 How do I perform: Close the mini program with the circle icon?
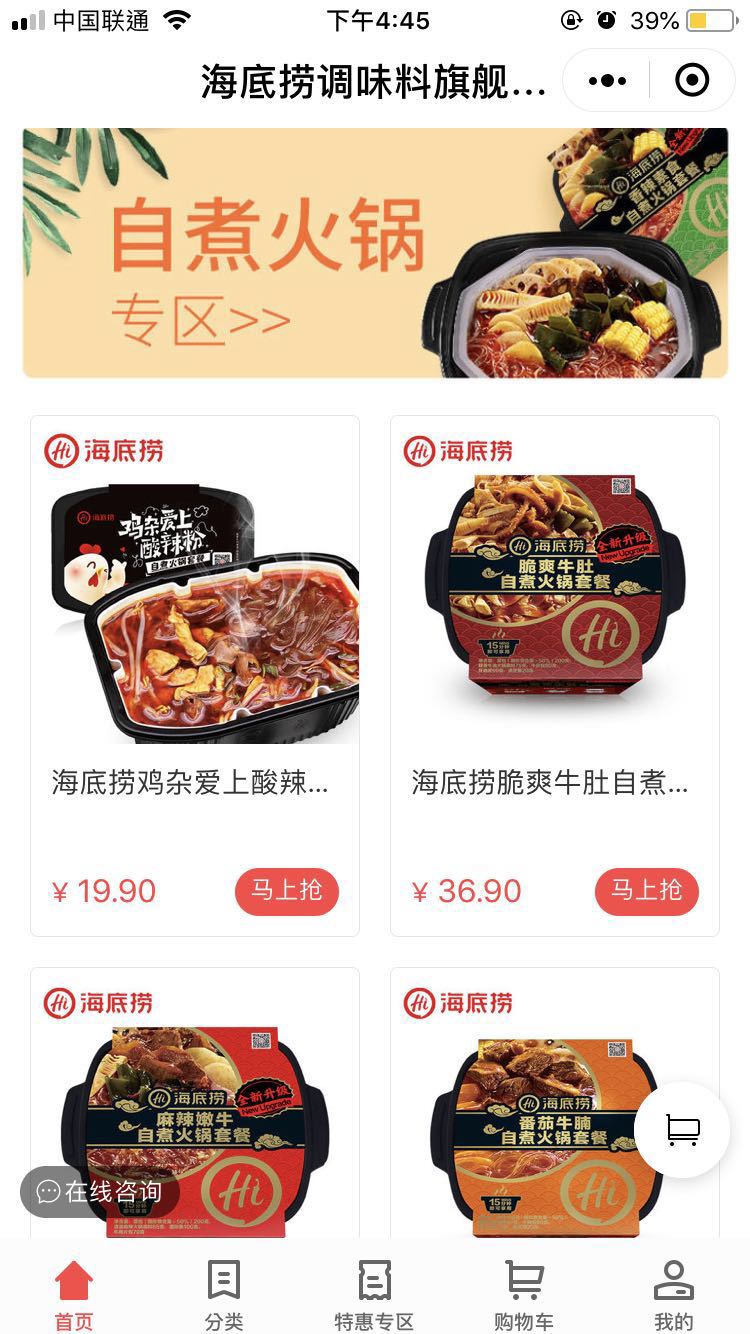click(692, 80)
